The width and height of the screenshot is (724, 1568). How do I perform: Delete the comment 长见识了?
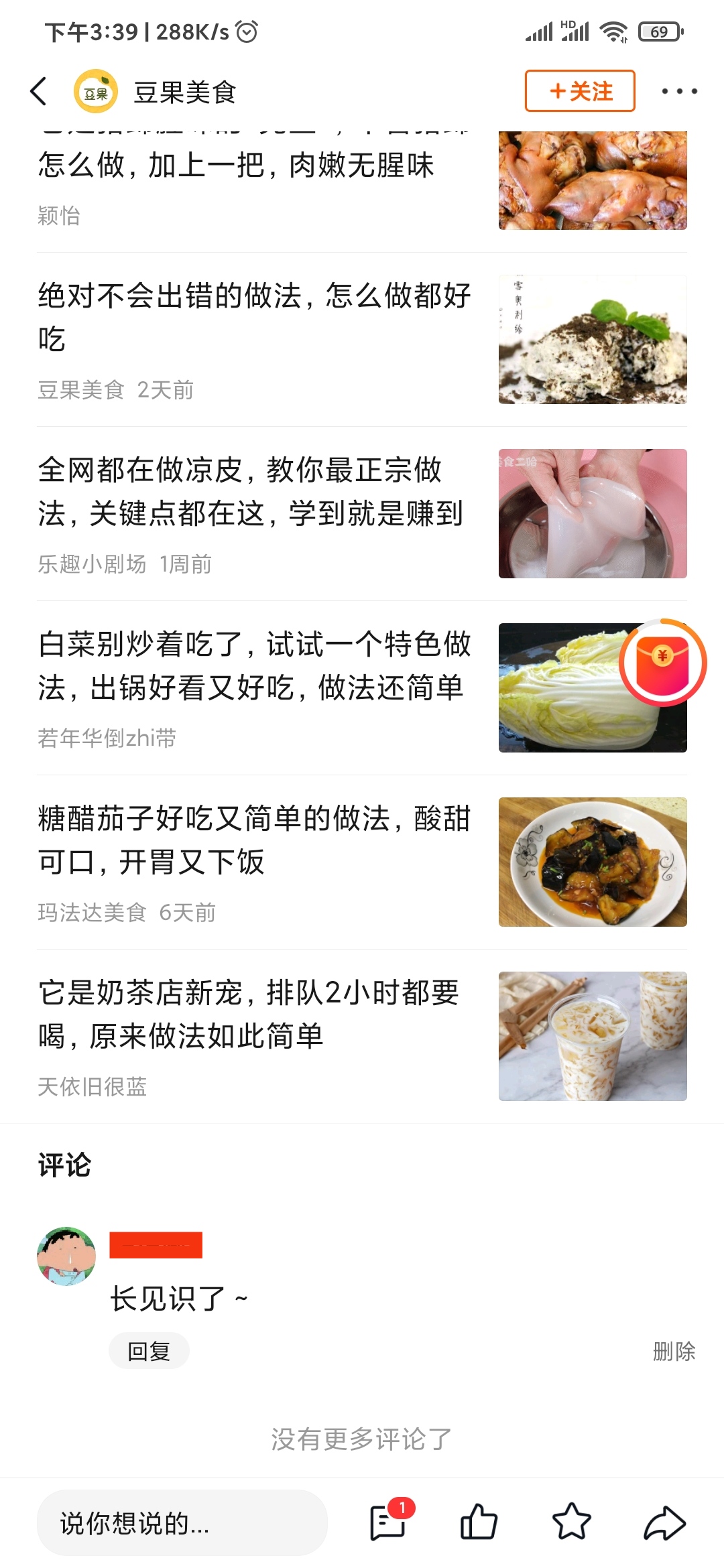(674, 1351)
